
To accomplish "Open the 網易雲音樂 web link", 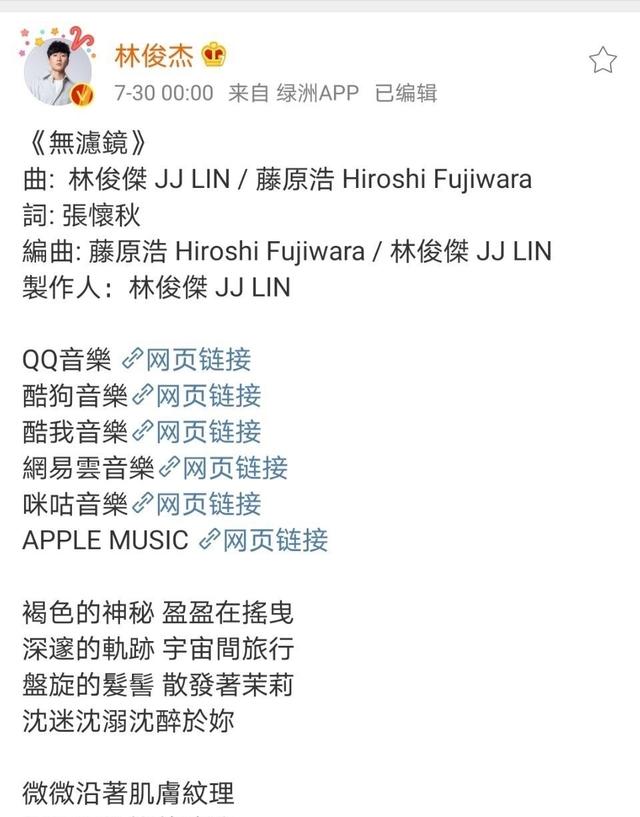I will point(223,467).
